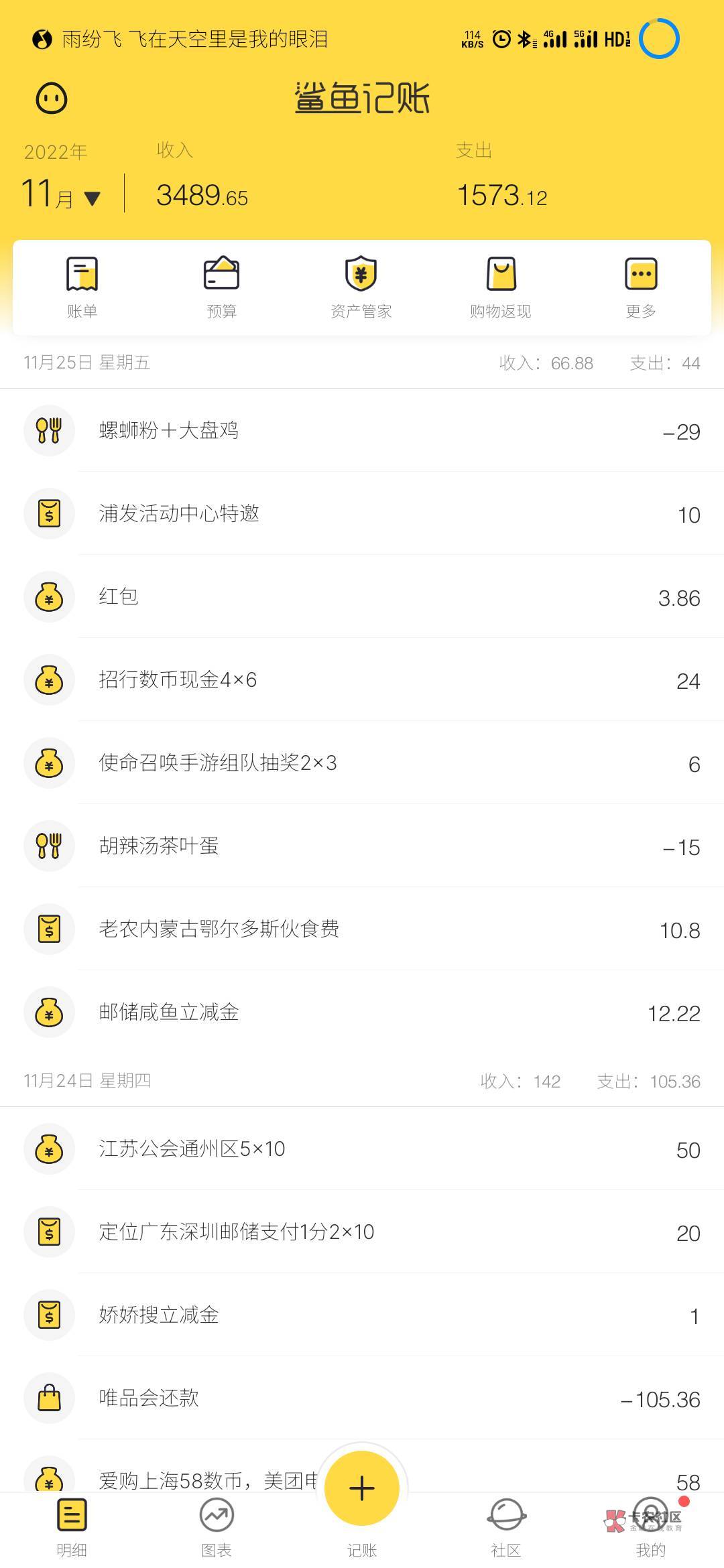The image size is (724, 1568).
Task: Open the 唯品会还款 repayment entry
Action: point(362,1398)
